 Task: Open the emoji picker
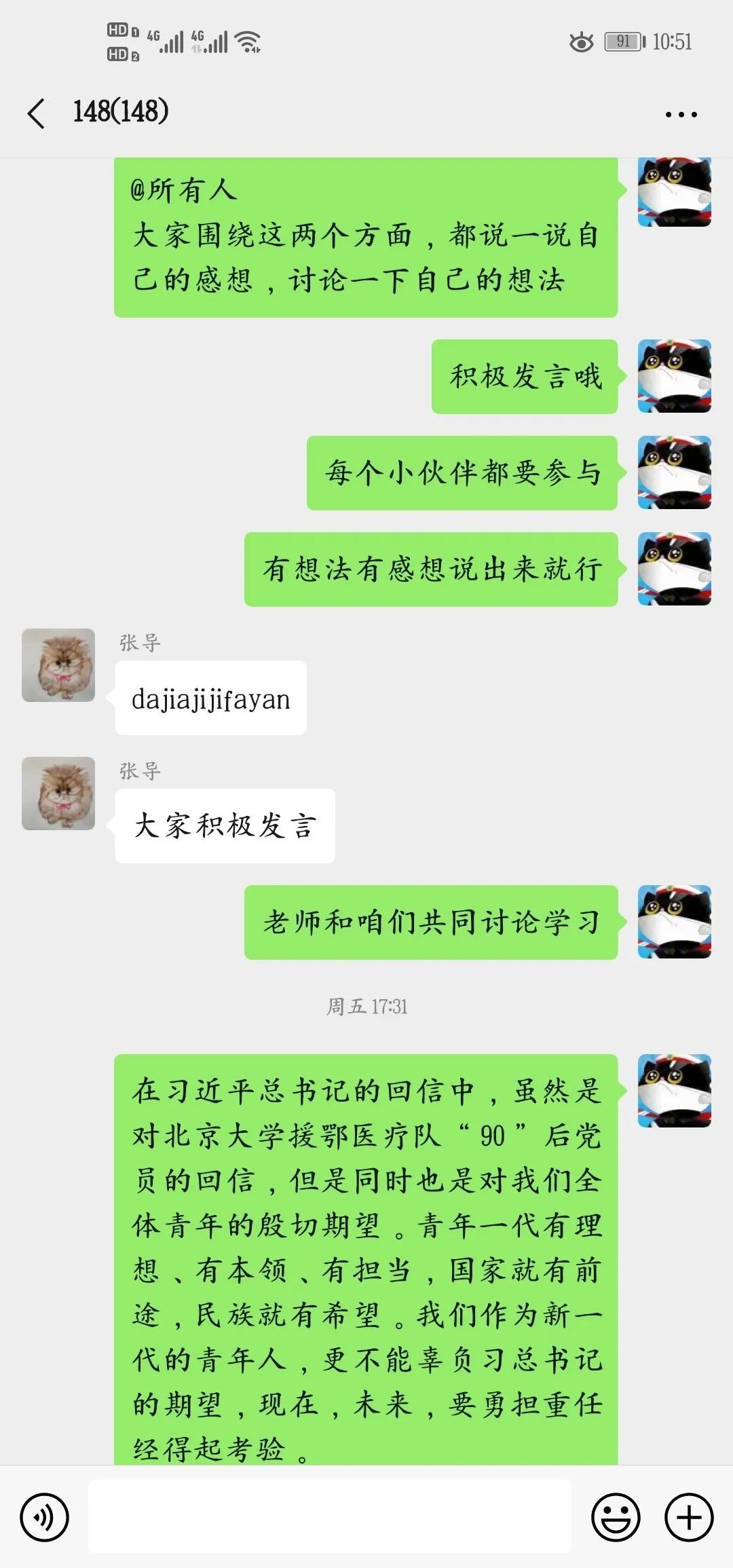tap(616, 1516)
